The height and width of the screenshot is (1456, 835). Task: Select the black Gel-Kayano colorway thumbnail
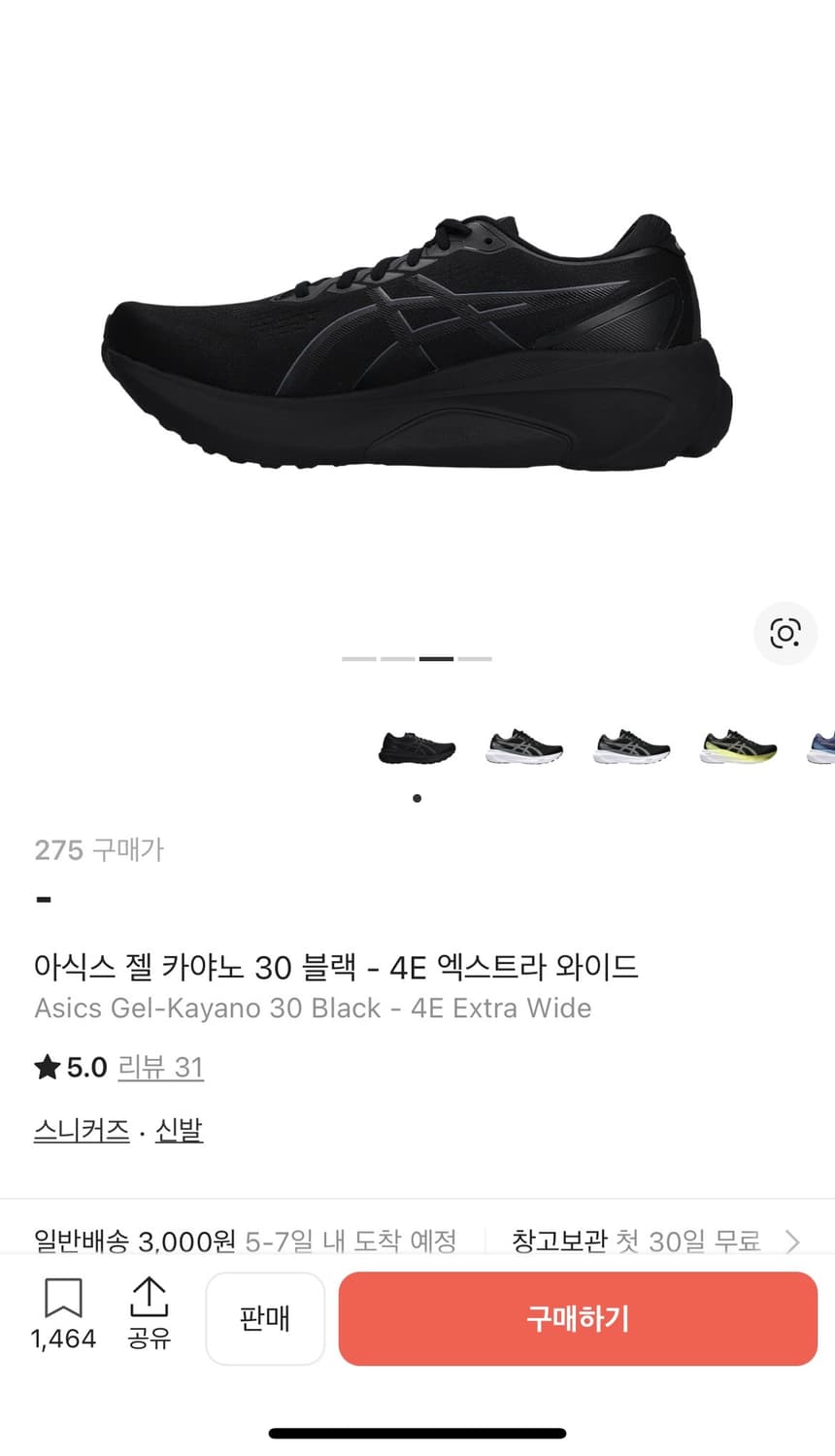coord(417,747)
